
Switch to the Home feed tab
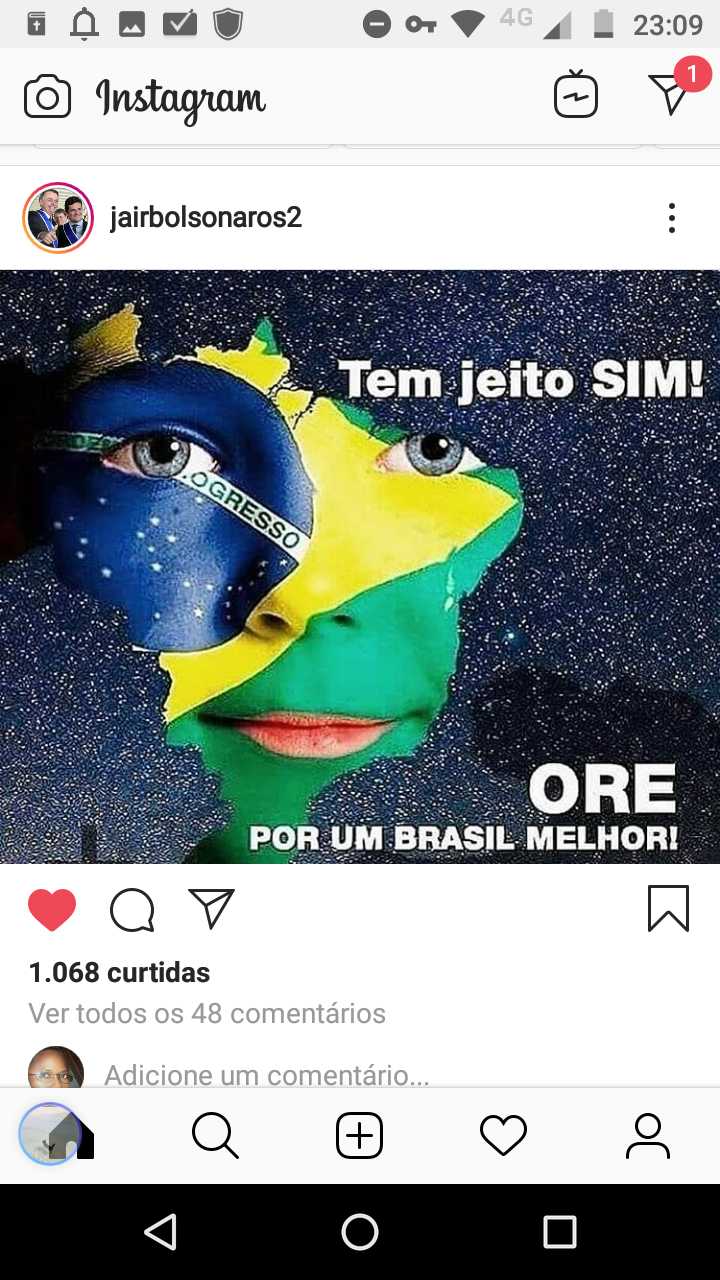pyautogui.click(x=72, y=1135)
